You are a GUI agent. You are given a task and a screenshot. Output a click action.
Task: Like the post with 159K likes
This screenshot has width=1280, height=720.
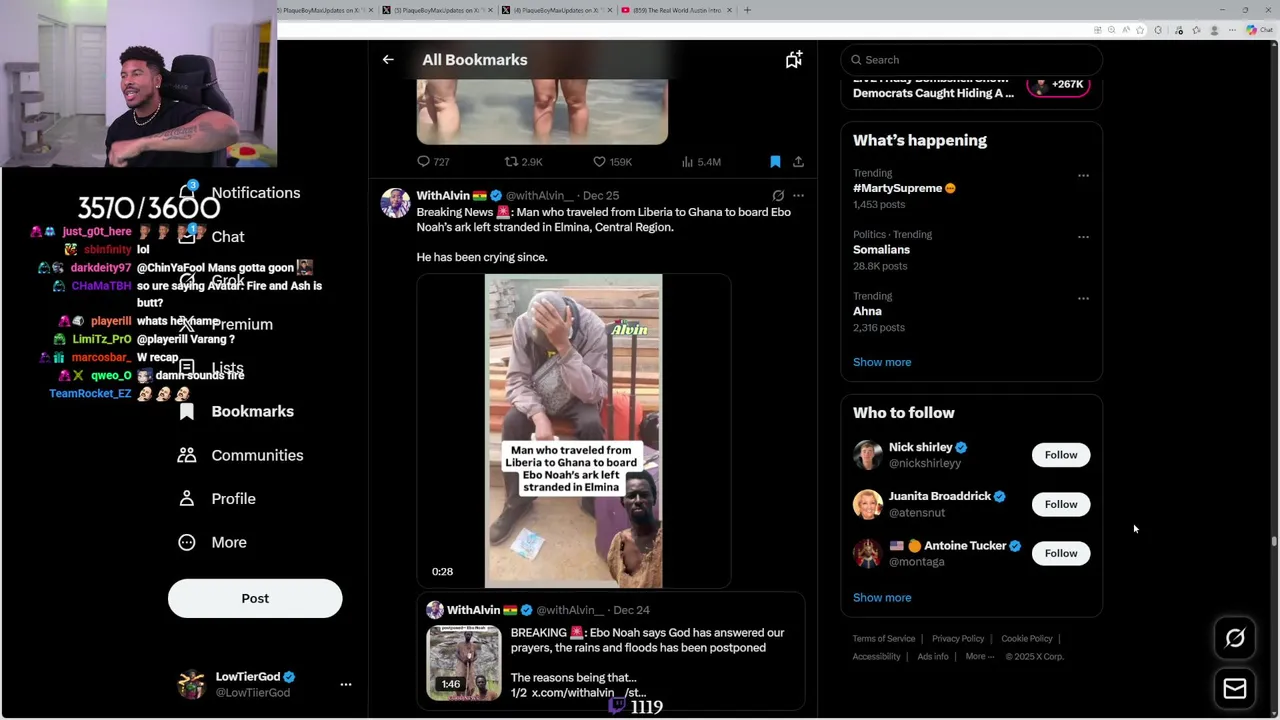600,162
